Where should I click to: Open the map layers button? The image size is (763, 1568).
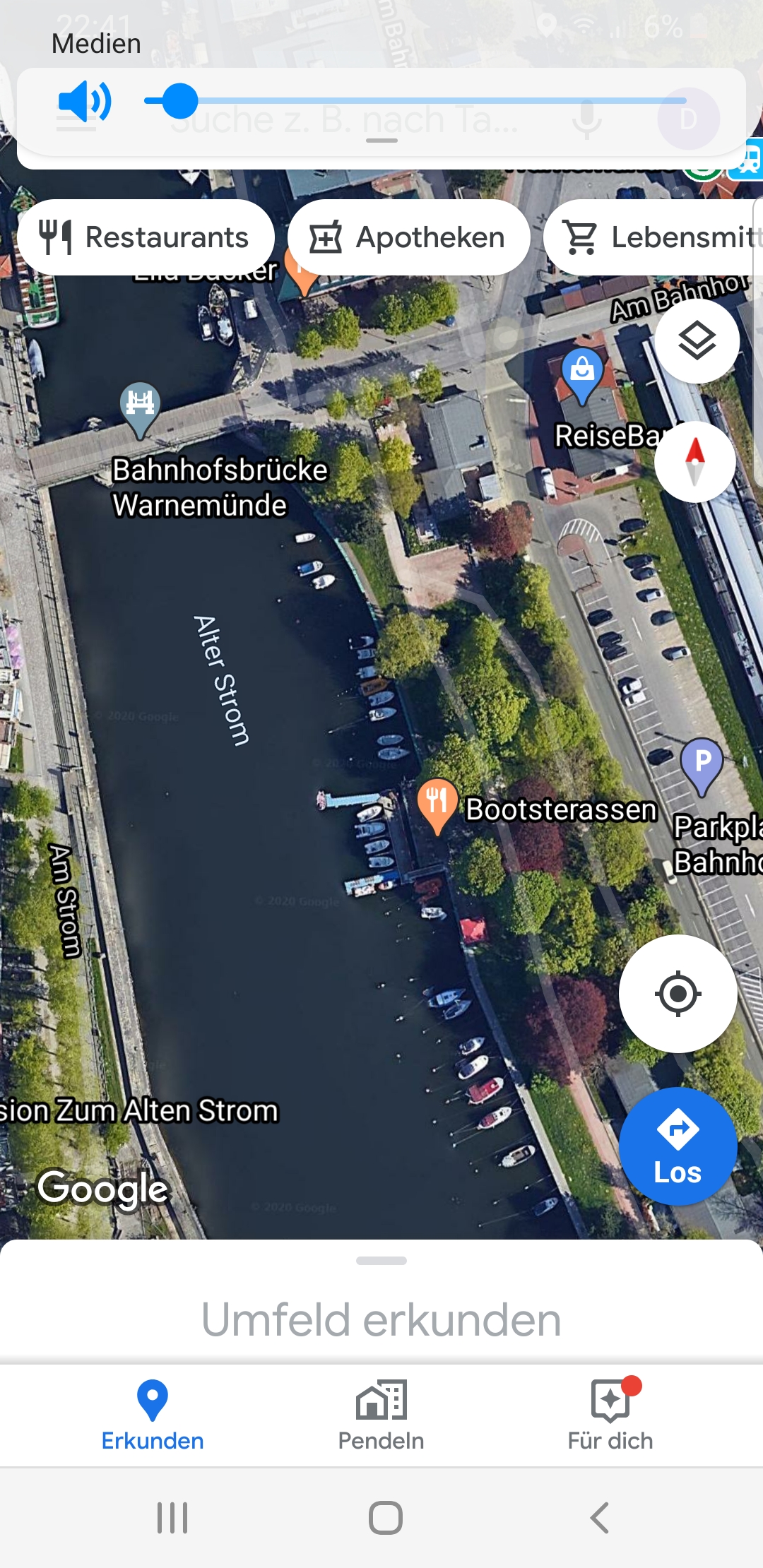pos(697,340)
